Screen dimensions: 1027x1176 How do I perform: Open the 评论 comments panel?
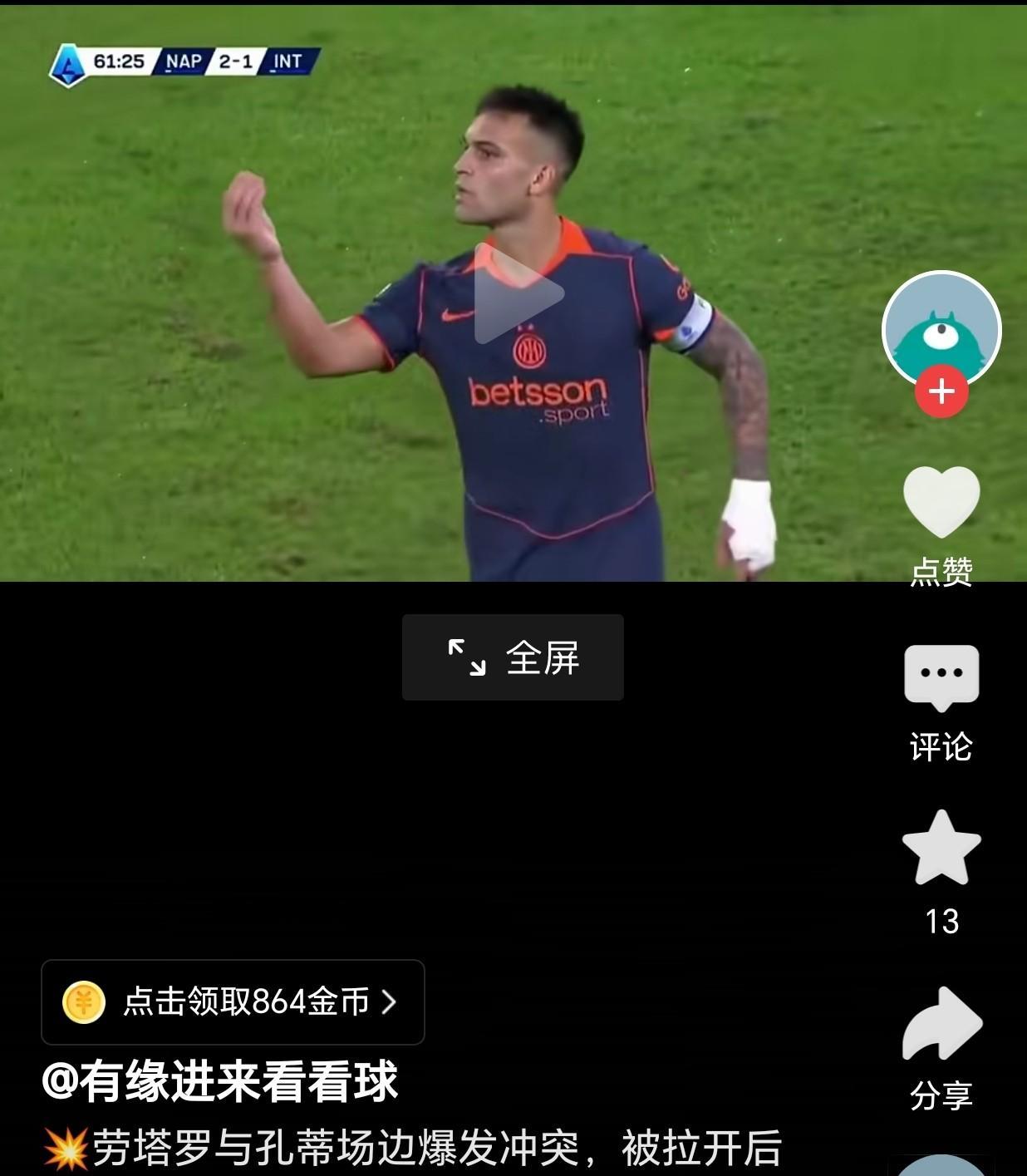click(941, 678)
